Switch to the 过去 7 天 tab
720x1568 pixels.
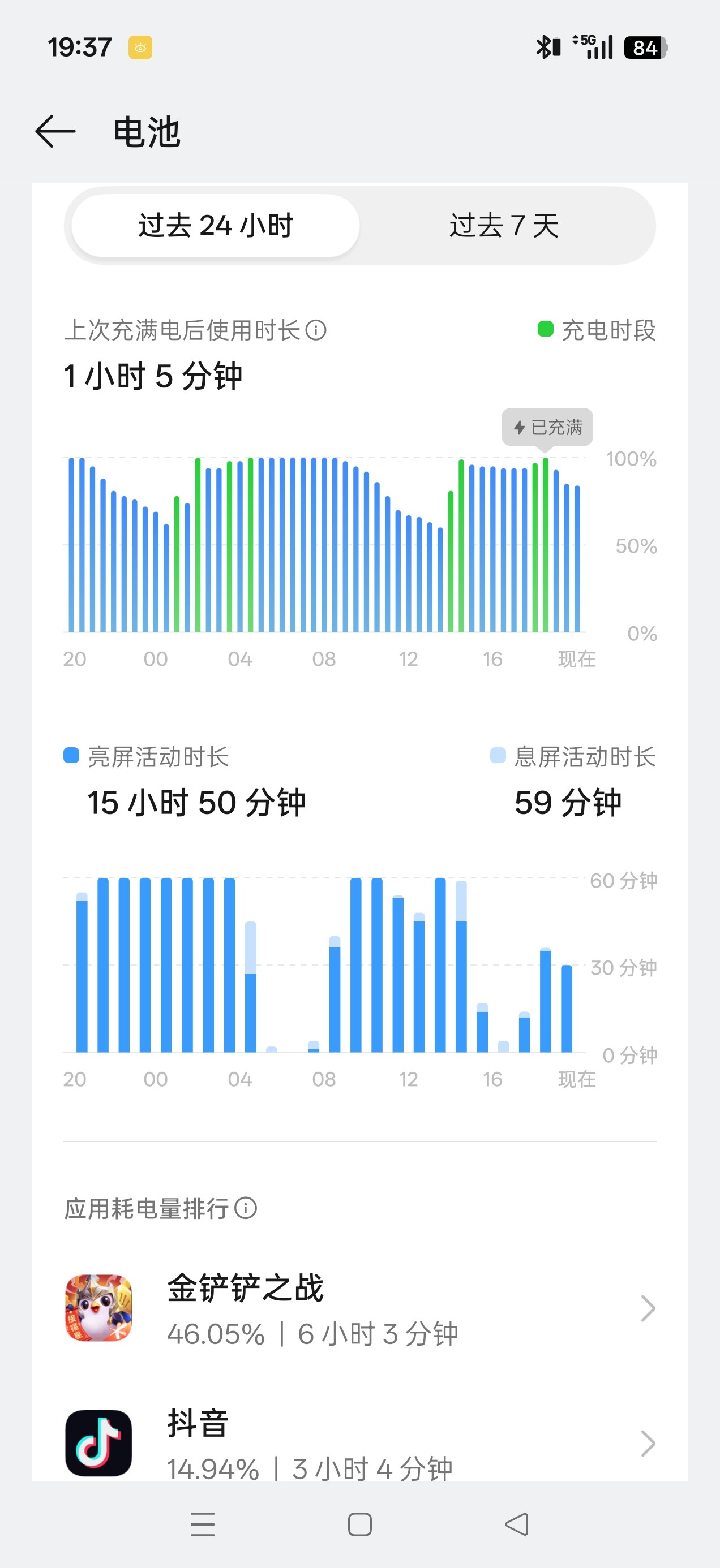click(504, 226)
